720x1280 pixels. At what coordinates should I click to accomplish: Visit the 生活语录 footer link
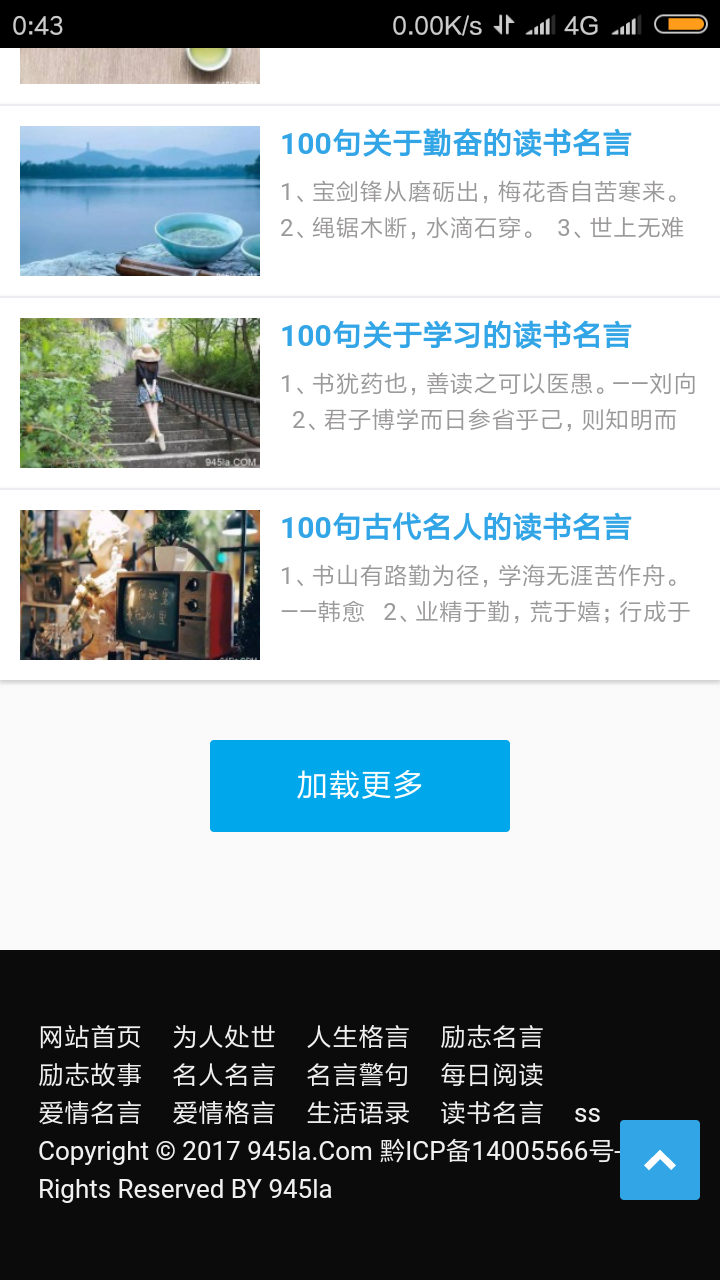point(358,1113)
